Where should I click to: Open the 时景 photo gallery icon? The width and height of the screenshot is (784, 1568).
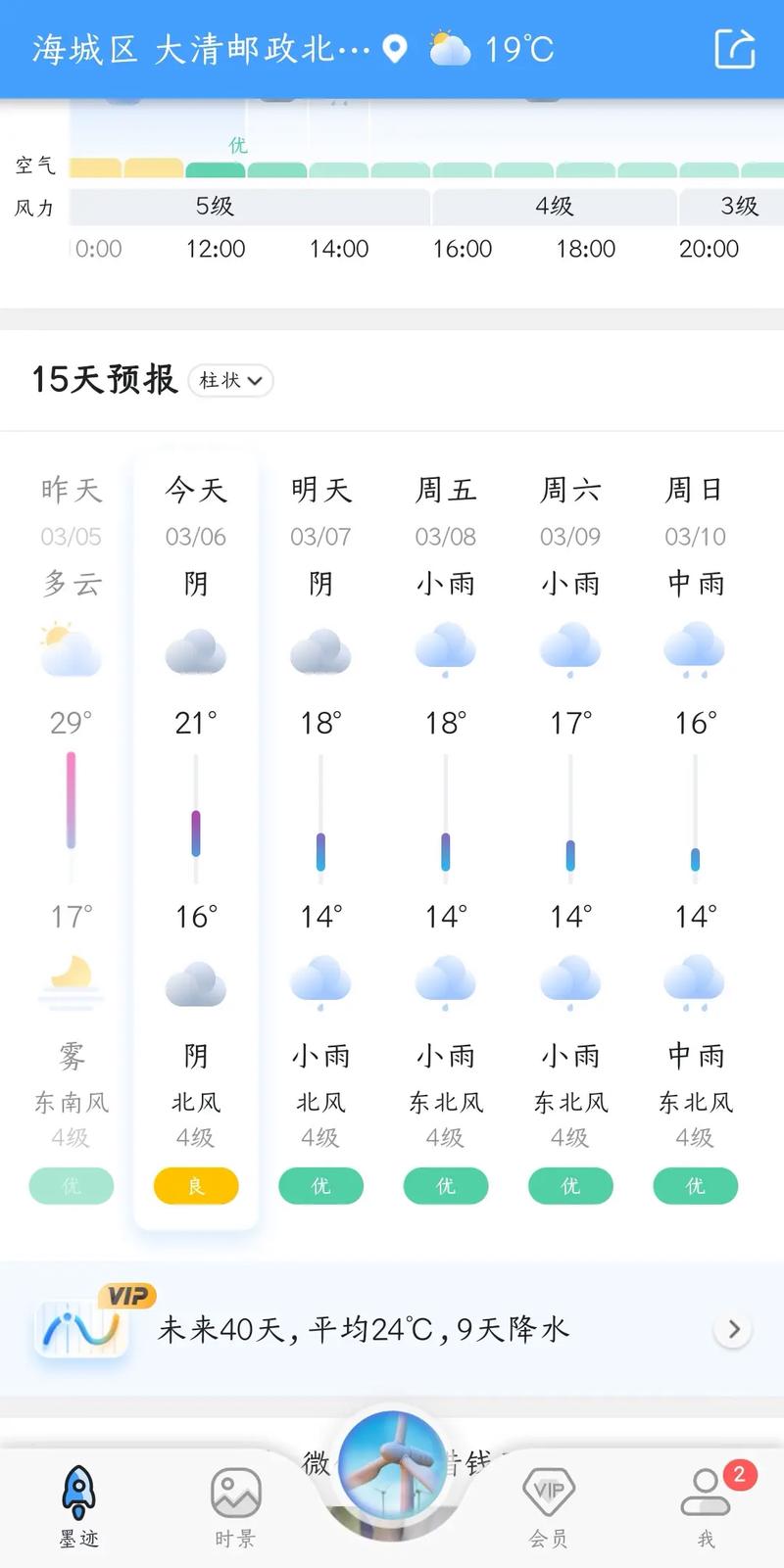click(x=233, y=1492)
